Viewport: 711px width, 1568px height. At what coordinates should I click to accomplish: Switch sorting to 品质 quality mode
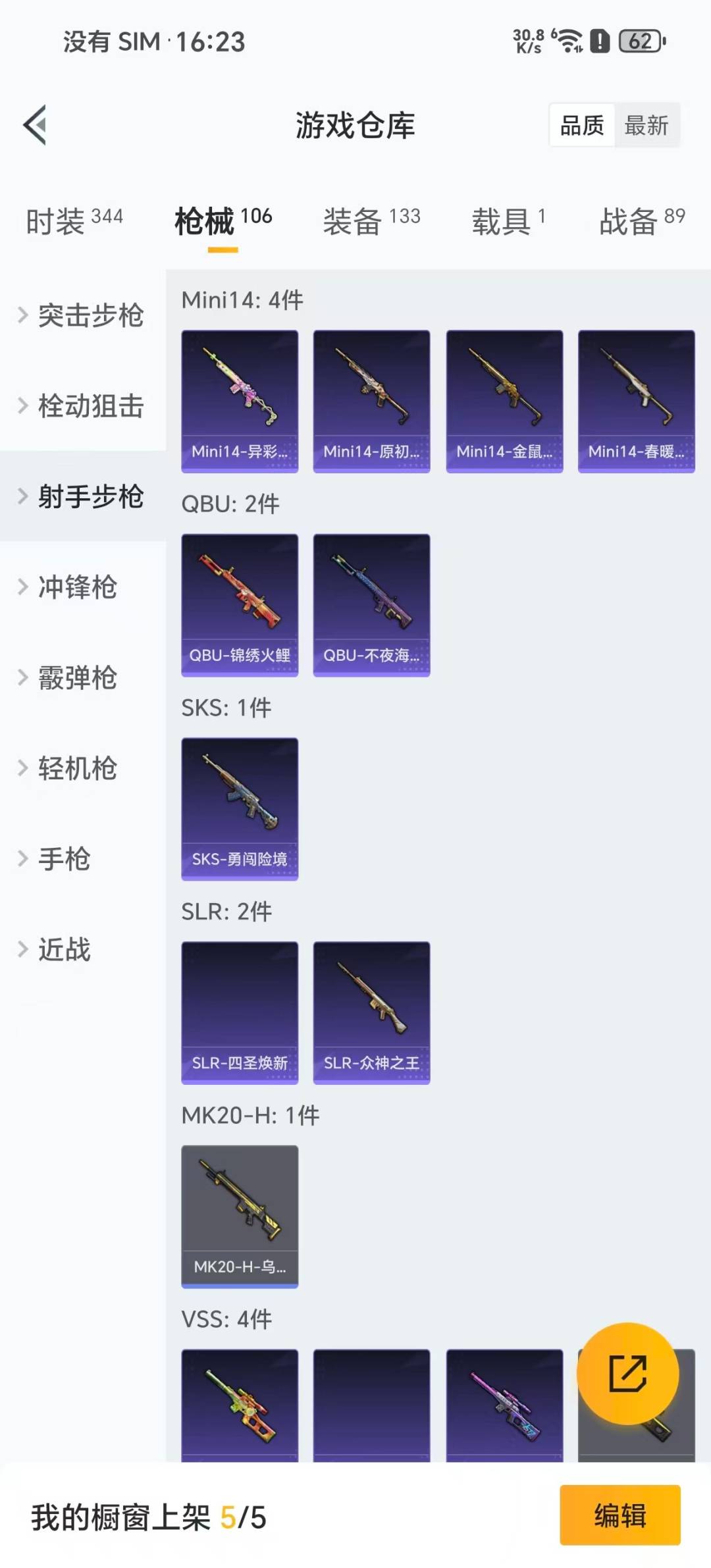coord(579,125)
